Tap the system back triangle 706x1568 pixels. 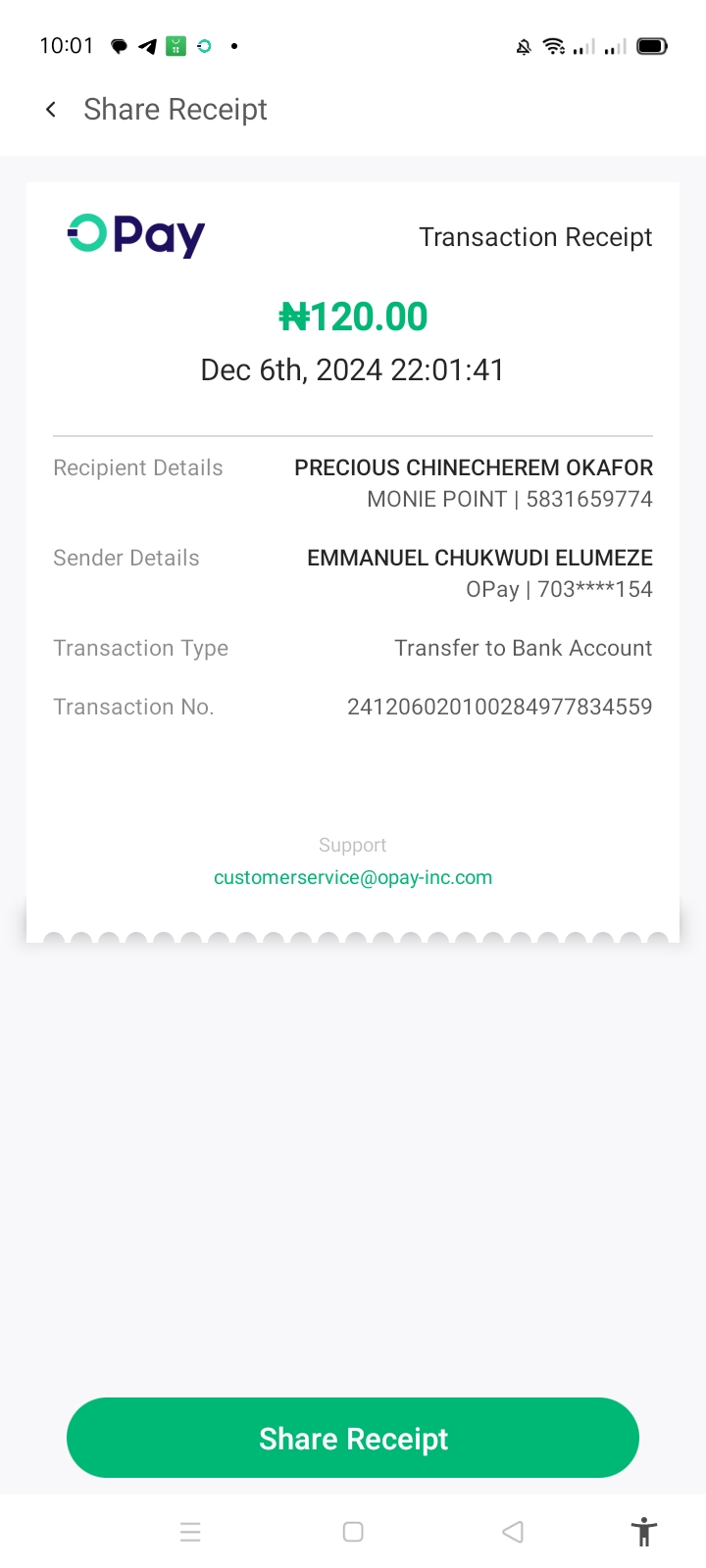point(513,1532)
